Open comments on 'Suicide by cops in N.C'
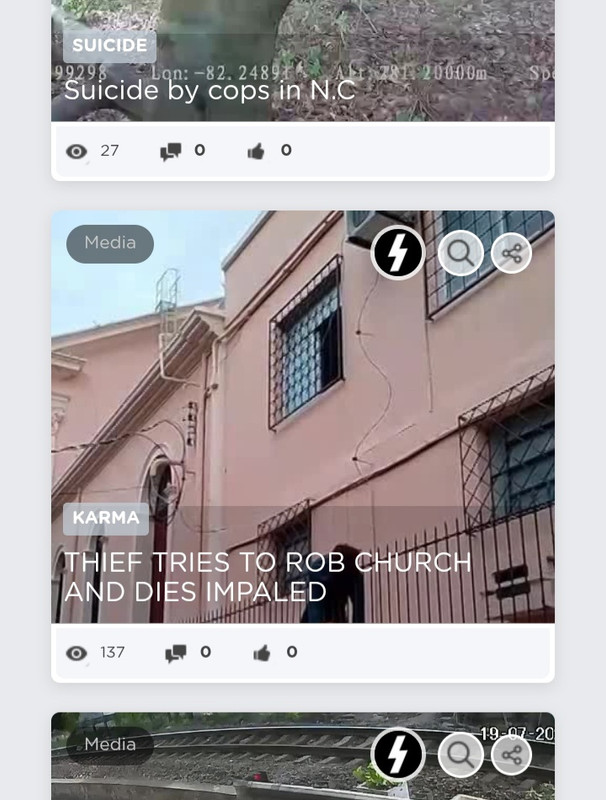606x800 pixels. click(171, 151)
